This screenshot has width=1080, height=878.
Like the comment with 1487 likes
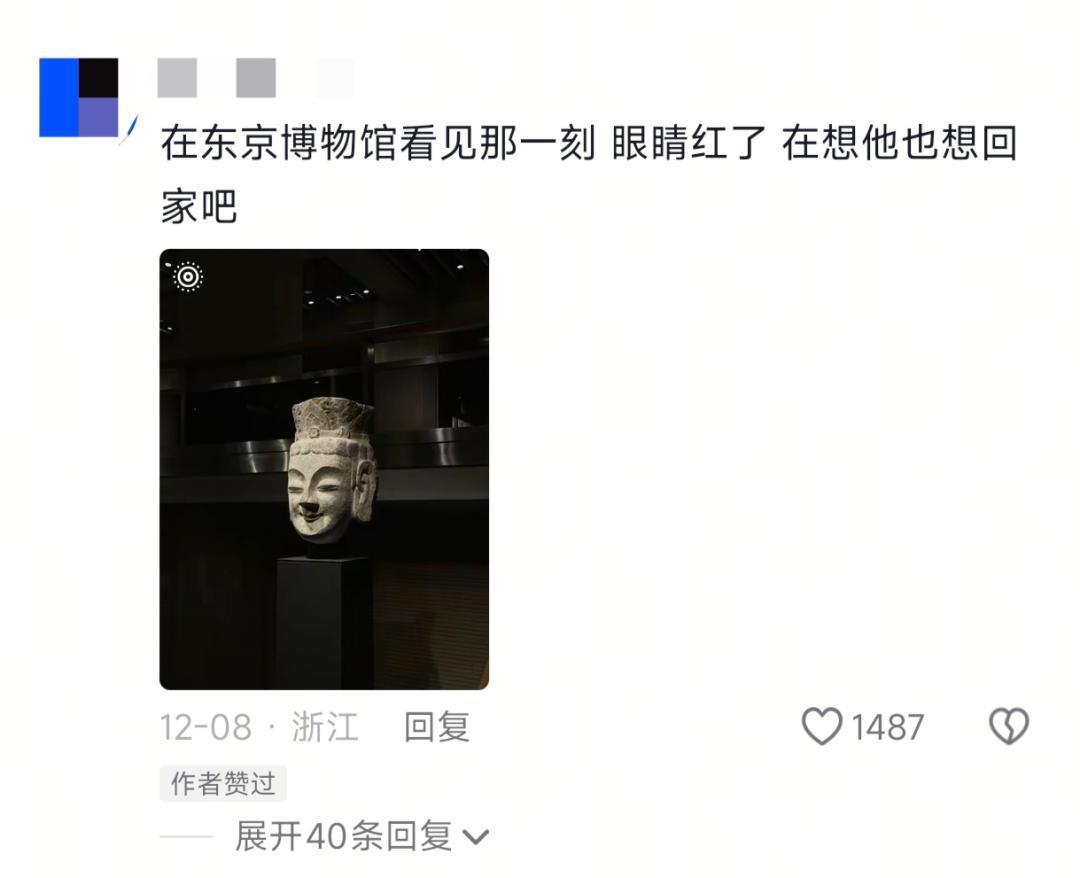[x=822, y=727]
